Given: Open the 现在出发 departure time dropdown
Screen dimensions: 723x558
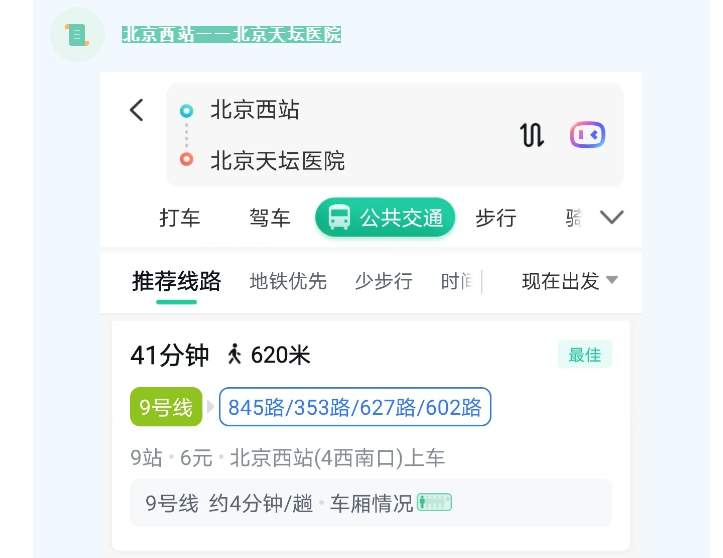Looking at the screenshot, I should coord(569,281).
